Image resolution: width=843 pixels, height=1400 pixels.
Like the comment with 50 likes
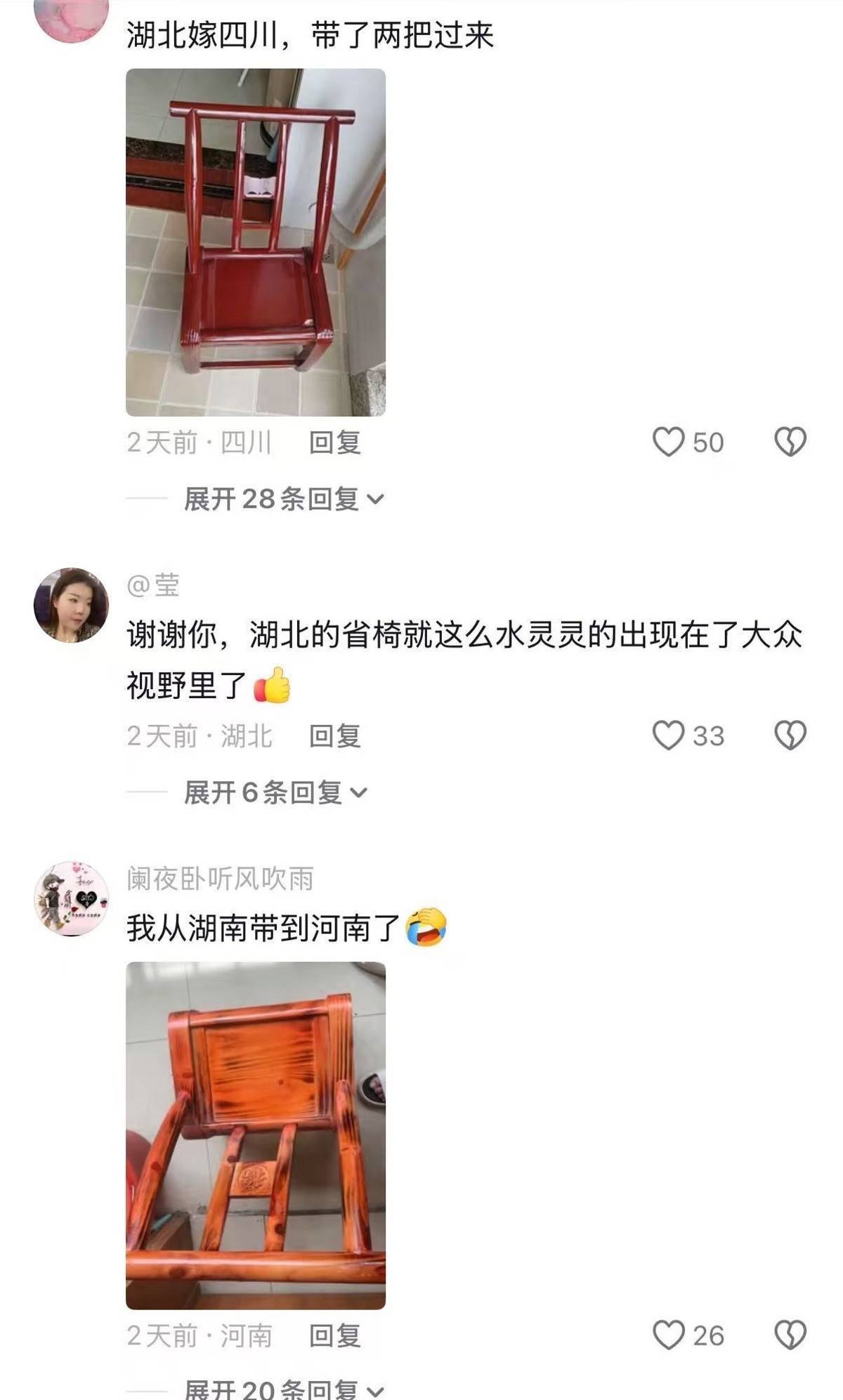[668, 442]
